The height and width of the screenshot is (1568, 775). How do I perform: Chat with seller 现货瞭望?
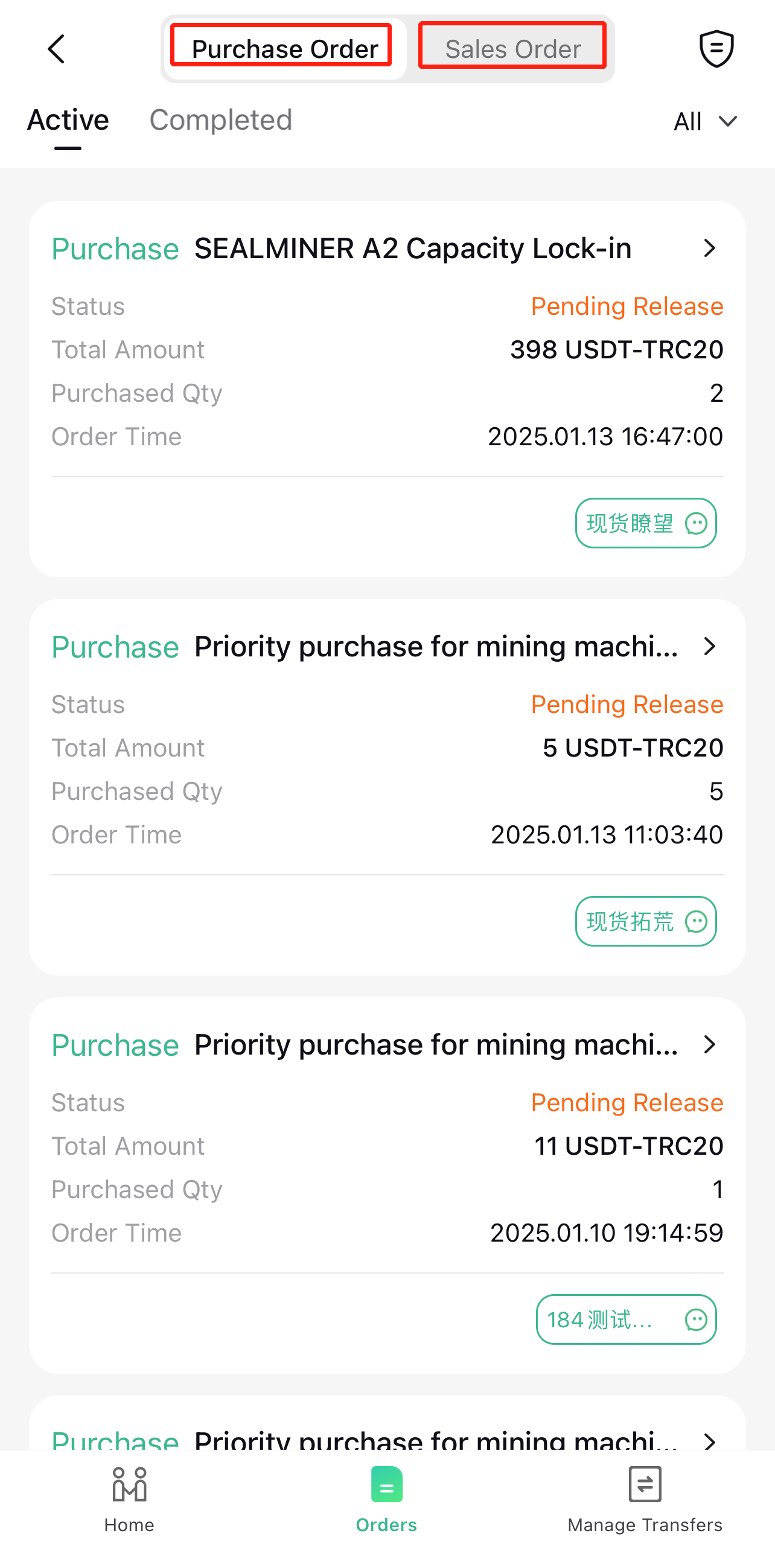[x=645, y=523]
